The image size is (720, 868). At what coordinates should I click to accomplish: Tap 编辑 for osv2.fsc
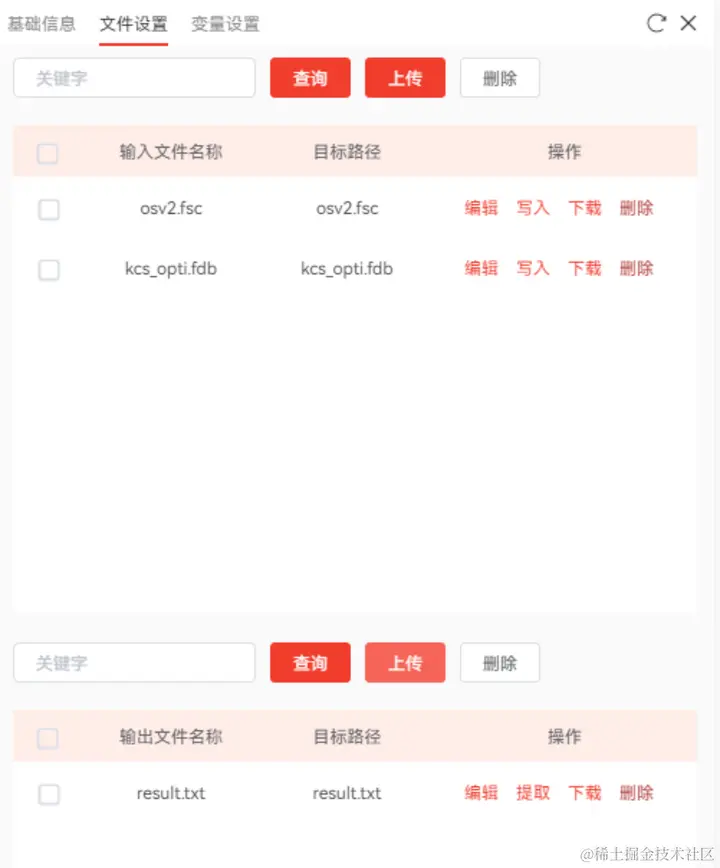point(481,208)
